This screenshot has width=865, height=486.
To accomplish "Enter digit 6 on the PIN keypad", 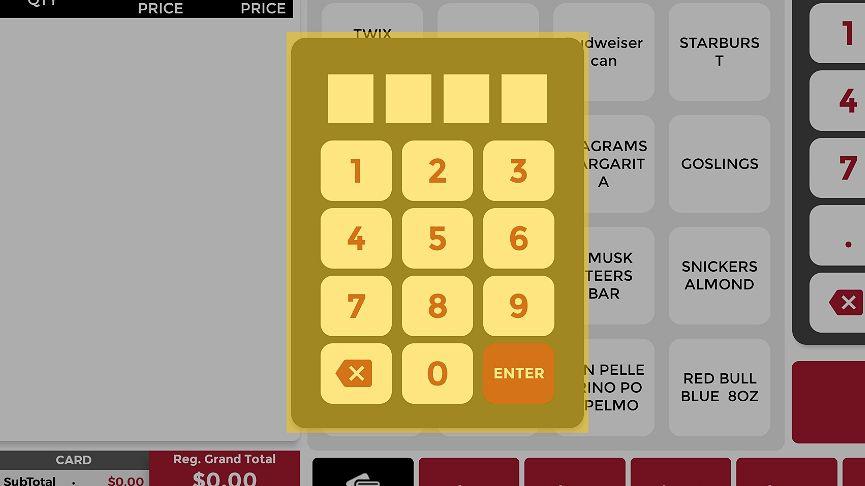I will point(518,239).
